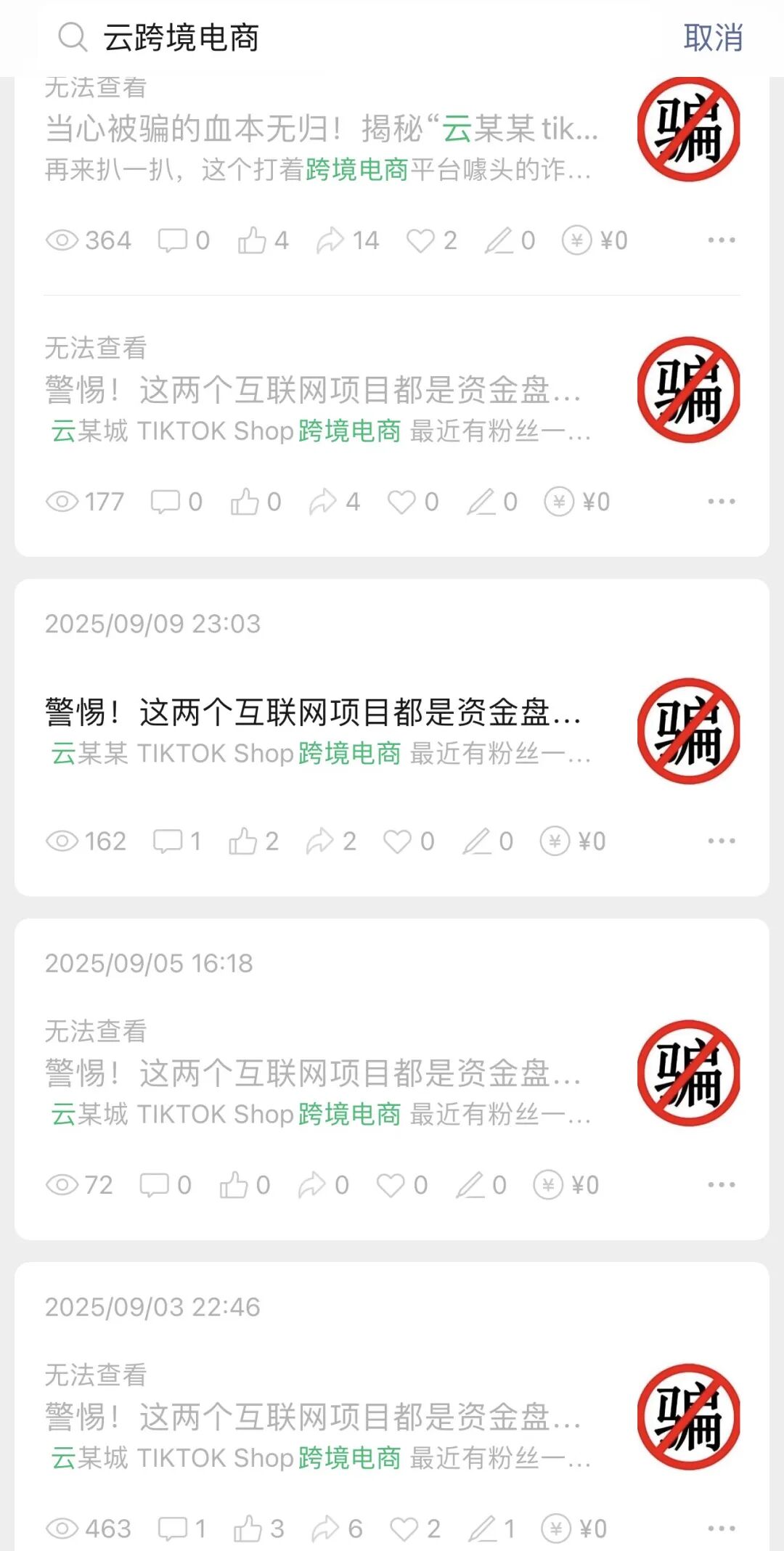Open more options on the 09/05 article
The height and width of the screenshot is (1551, 784).
722,1184
